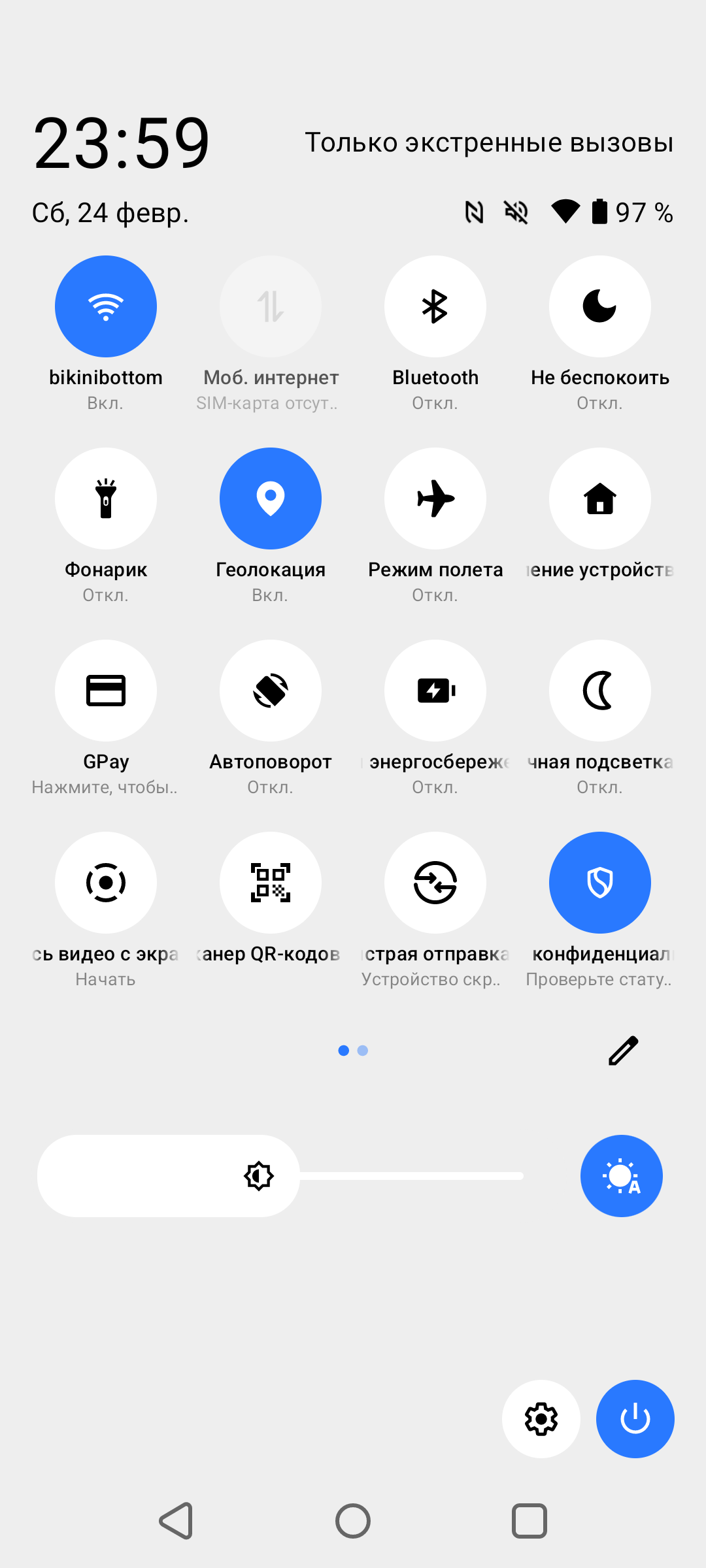Check the privacy shield tile
The width and height of the screenshot is (706, 1568).
click(x=600, y=883)
